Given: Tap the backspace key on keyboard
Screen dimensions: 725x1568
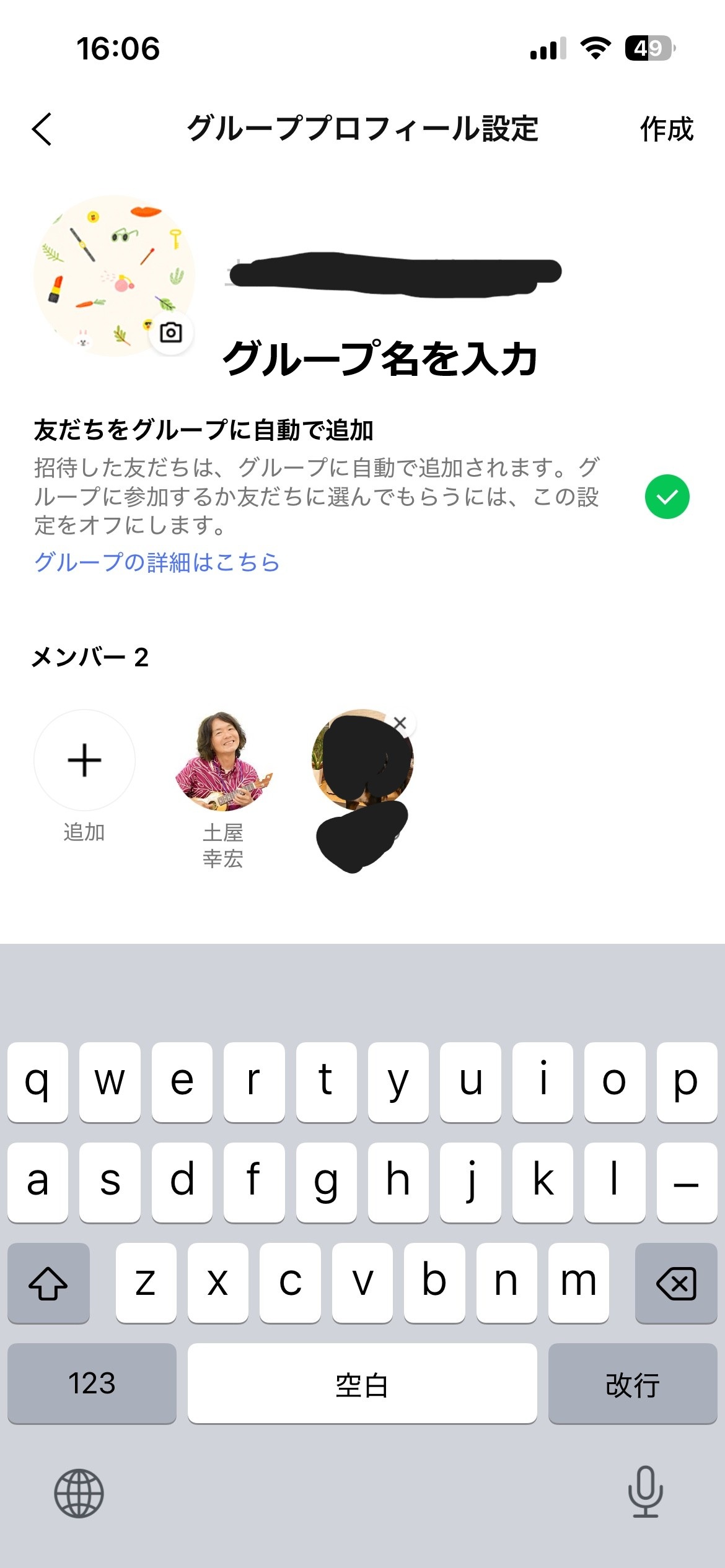Looking at the screenshot, I should pyautogui.click(x=676, y=1283).
